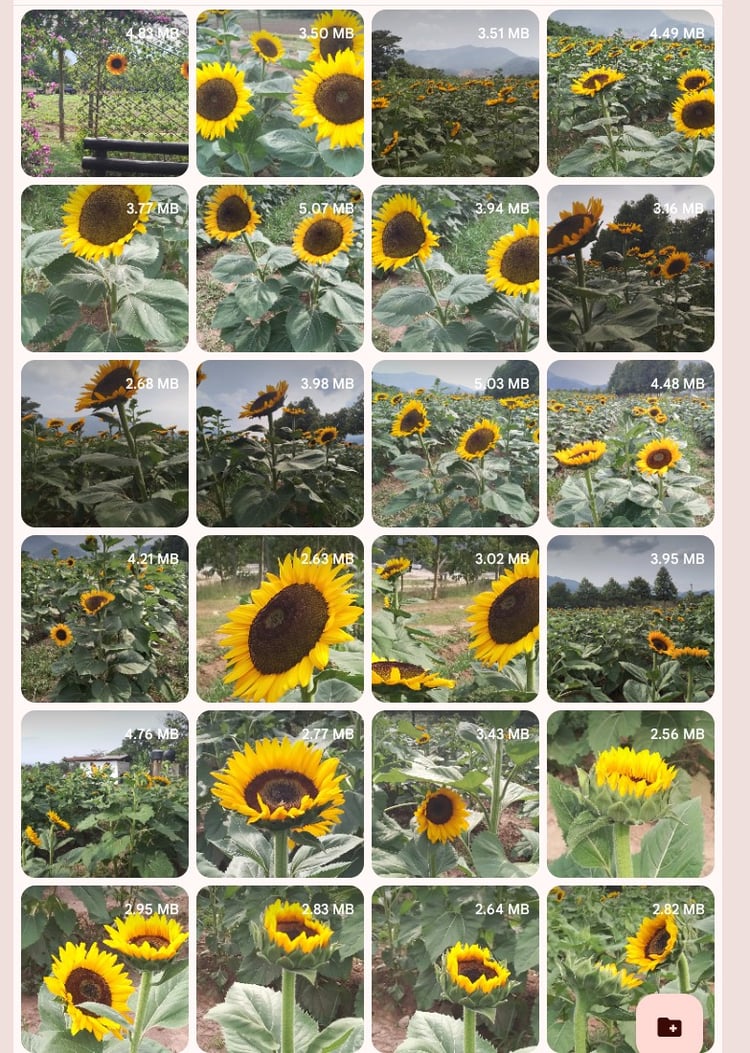Image resolution: width=750 pixels, height=1053 pixels.
Task: View the 4.49 MB sunflower photo
Action: 630,93
